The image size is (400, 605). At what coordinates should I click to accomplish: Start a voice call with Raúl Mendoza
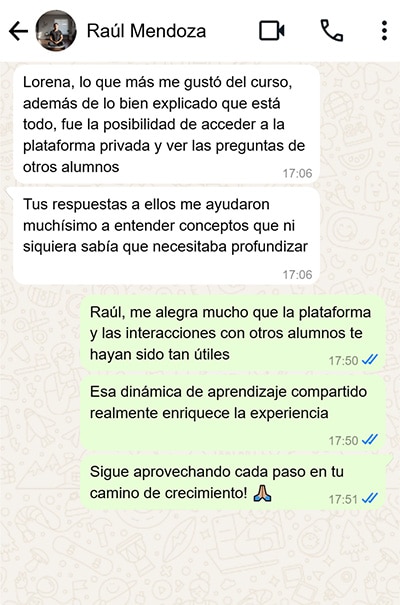(332, 31)
